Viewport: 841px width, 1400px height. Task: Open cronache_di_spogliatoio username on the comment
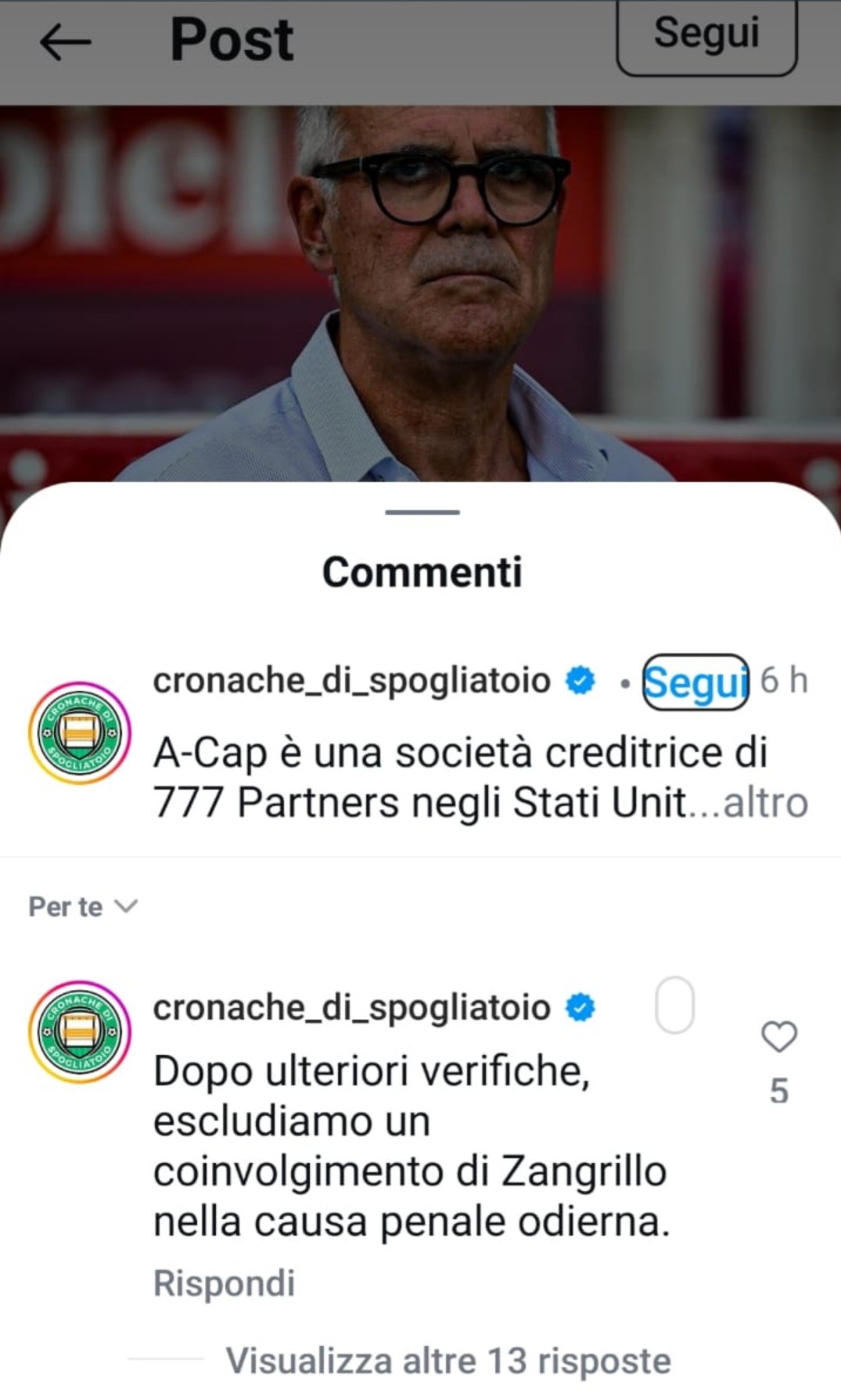pyautogui.click(x=351, y=1008)
